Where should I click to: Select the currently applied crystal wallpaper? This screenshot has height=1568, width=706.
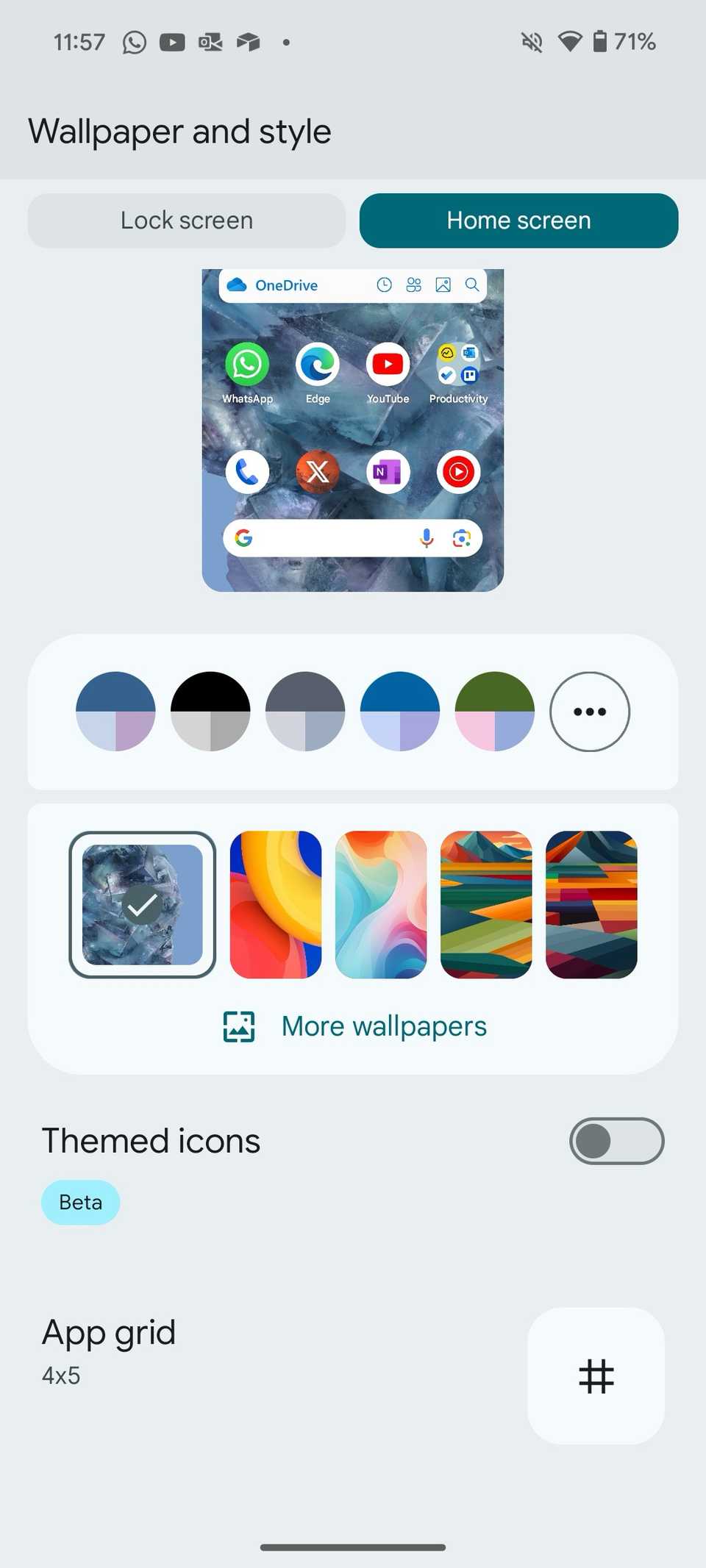click(142, 904)
